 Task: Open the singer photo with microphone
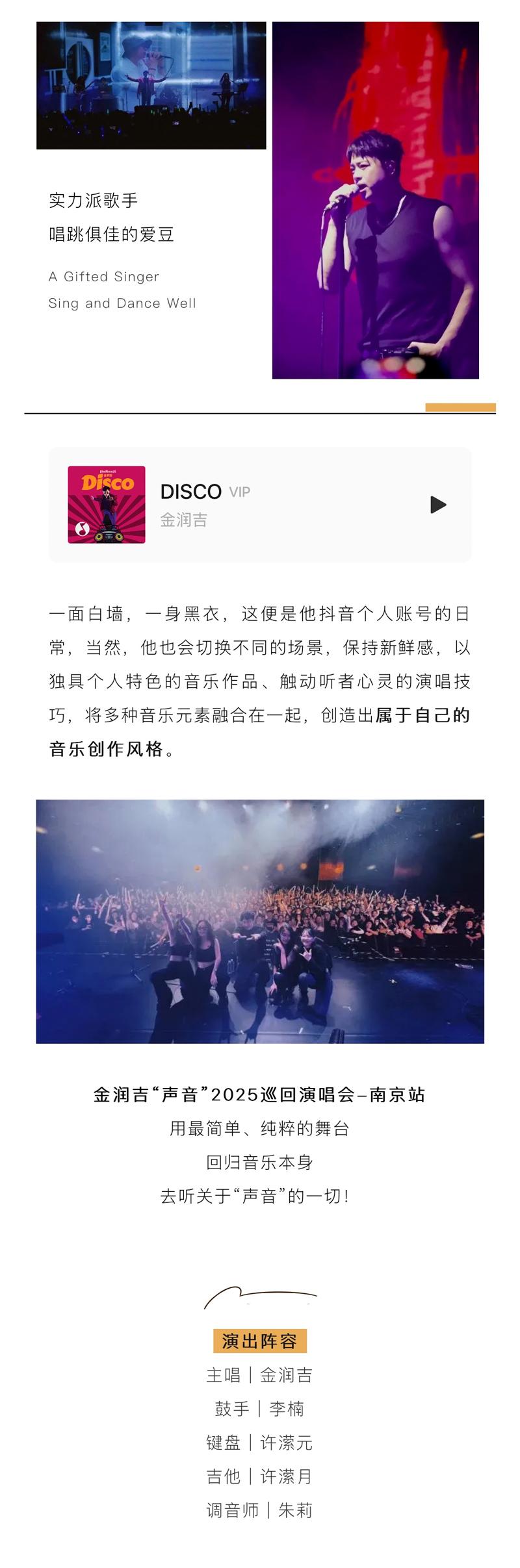click(x=375, y=200)
